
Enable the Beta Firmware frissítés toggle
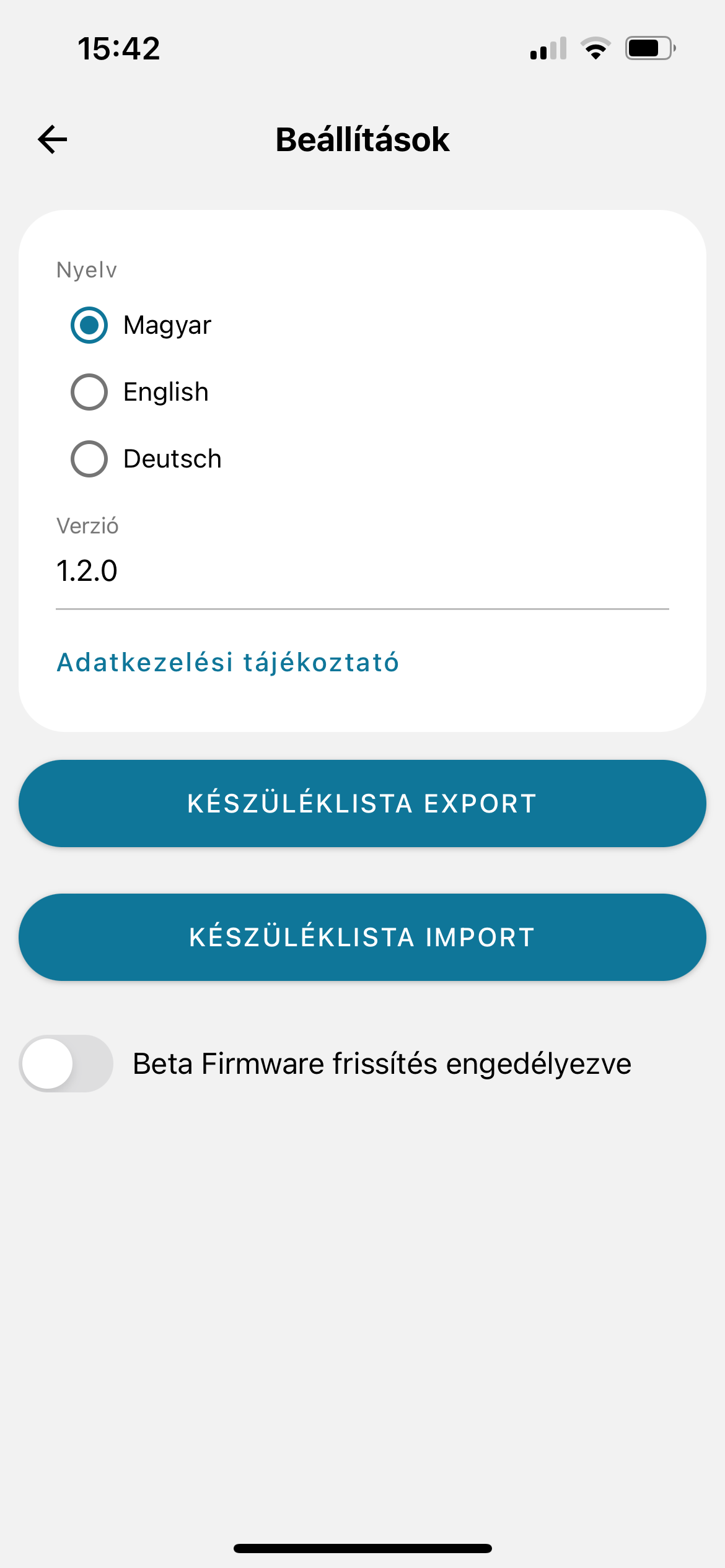click(x=66, y=1063)
